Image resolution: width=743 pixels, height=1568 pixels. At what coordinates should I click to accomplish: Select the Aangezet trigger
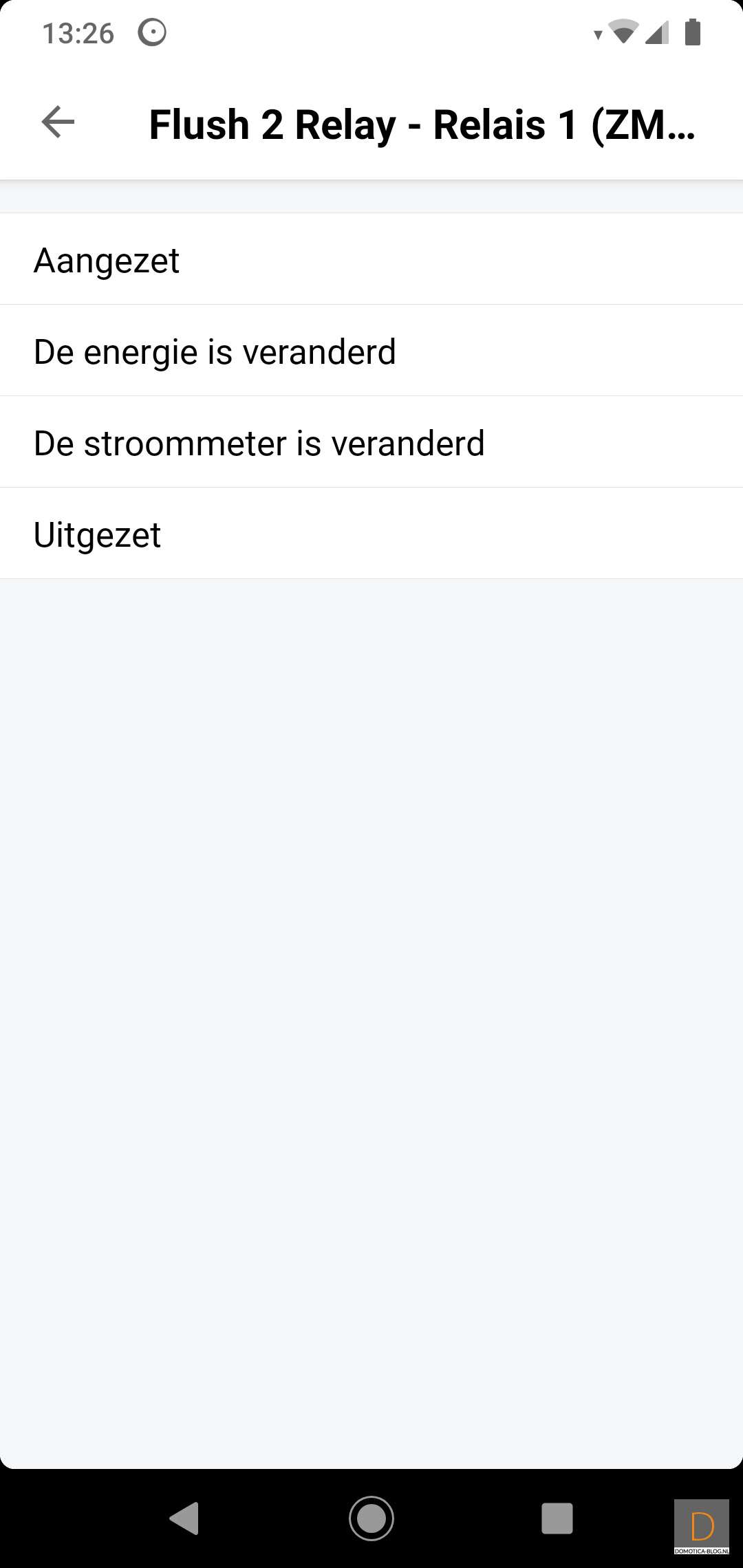tap(371, 259)
